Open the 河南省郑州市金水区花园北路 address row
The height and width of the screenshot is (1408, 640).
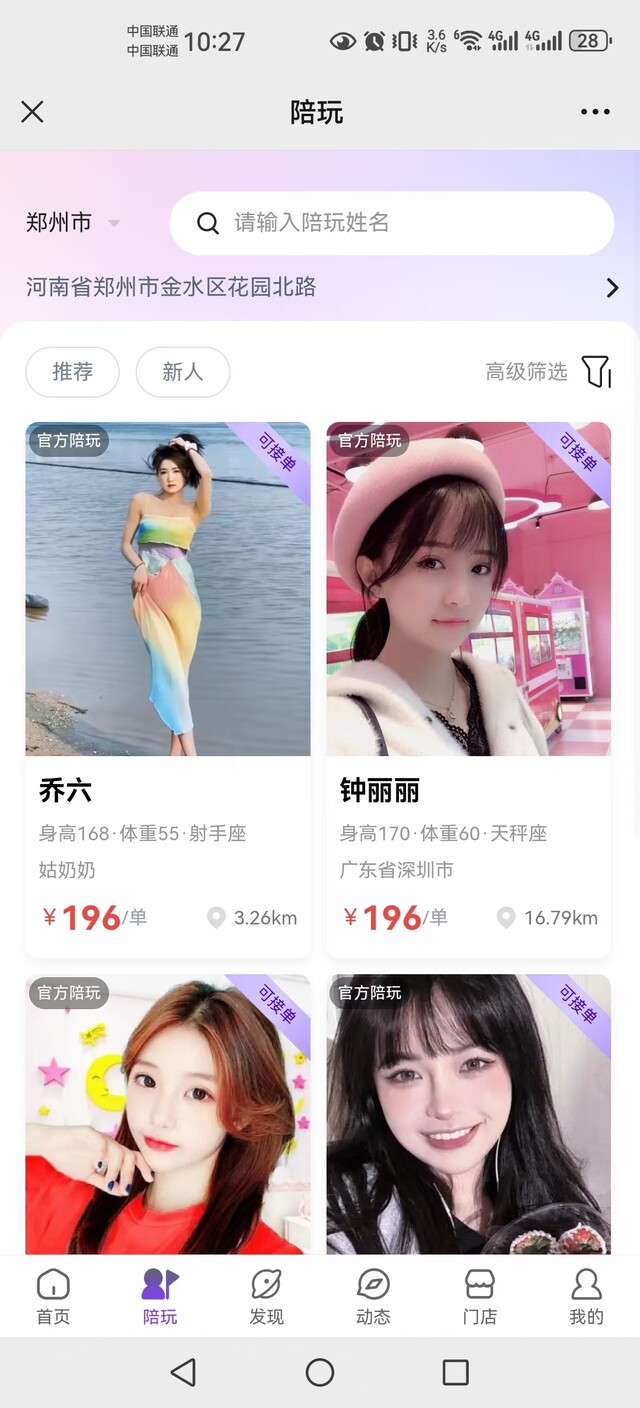(320, 288)
